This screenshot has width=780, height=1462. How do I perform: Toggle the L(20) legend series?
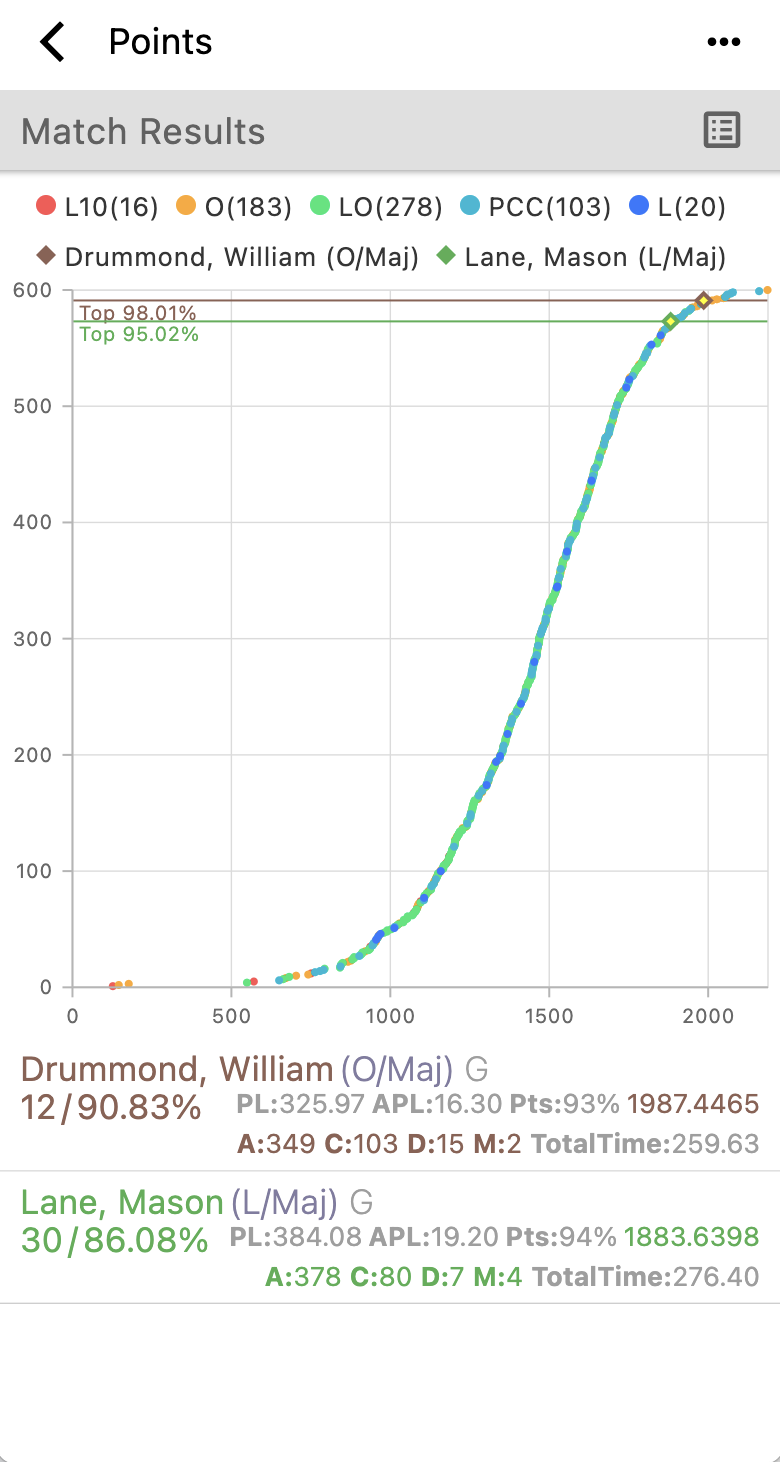click(677, 207)
